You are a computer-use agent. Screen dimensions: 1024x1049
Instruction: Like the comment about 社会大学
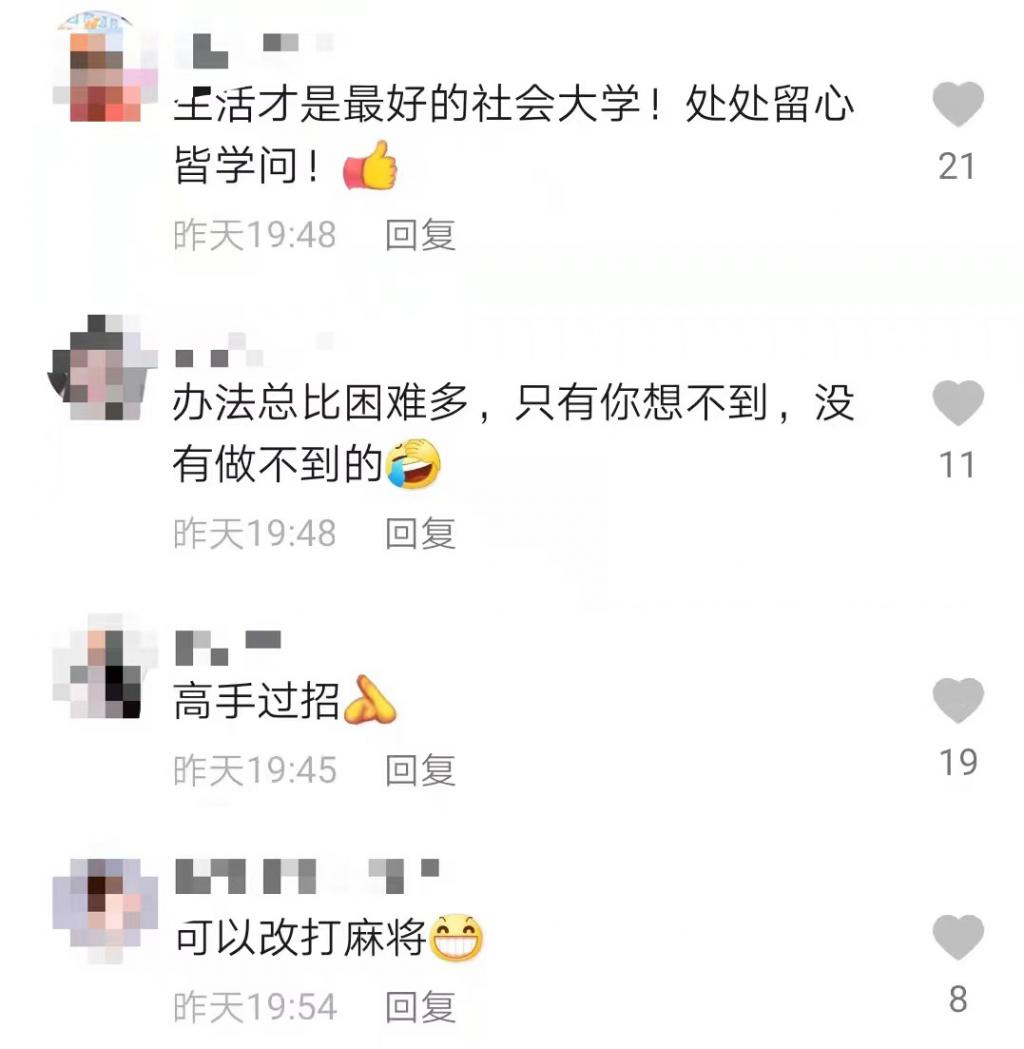point(957,106)
